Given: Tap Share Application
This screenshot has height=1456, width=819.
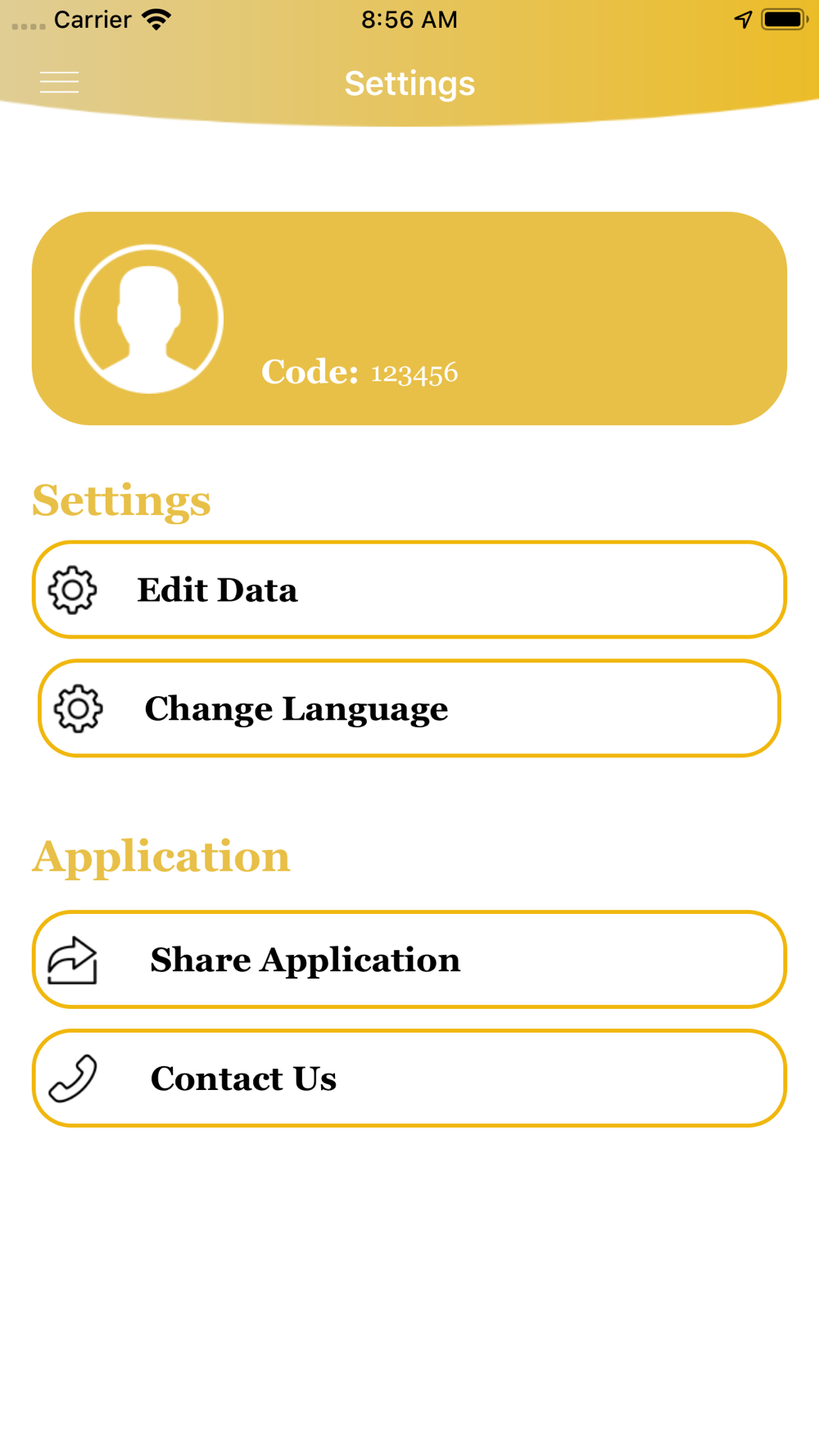Looking at the screenshot, I should click(409, 959).
